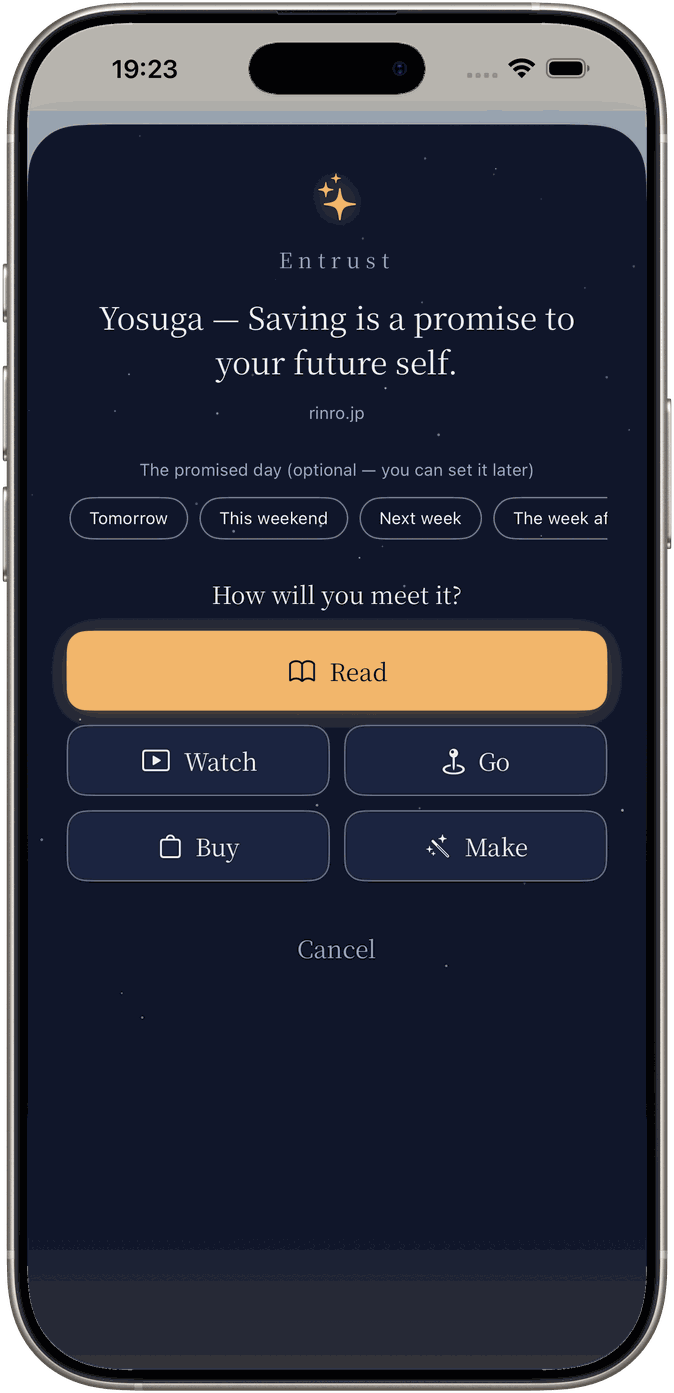Pick the Next week chip

(420, 518)
